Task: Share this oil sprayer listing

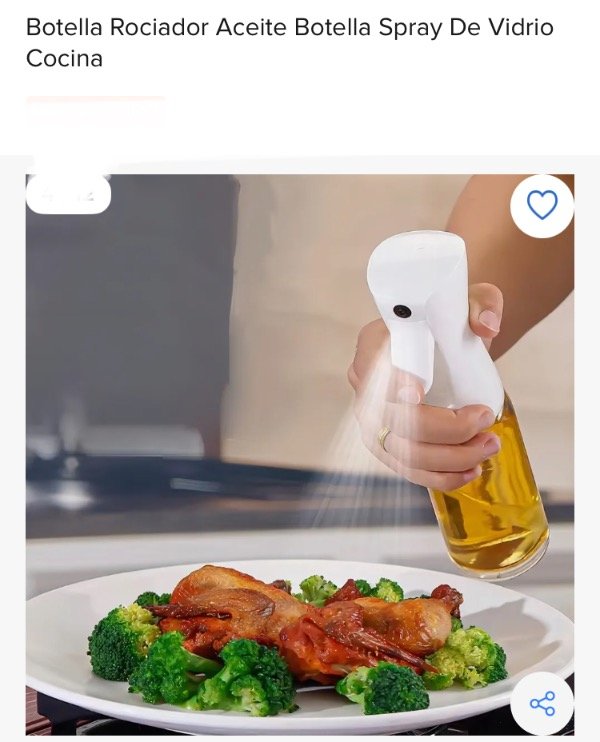Action: coord(541,703)
